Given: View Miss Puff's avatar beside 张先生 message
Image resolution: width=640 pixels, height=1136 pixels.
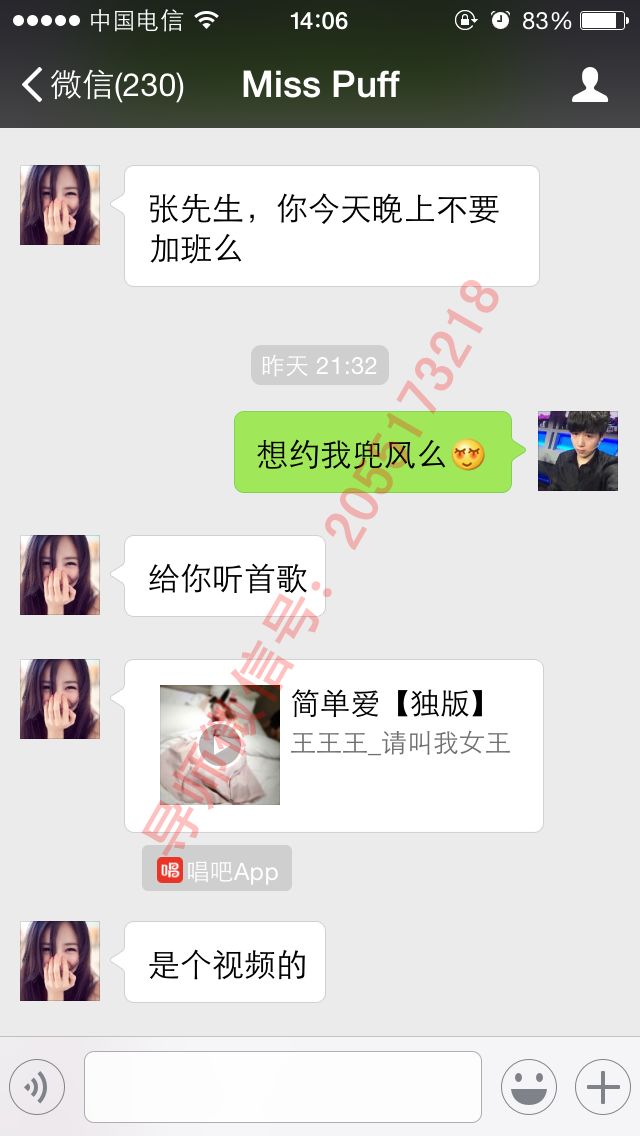Looking at the screenshot, I should pos(60,205).
